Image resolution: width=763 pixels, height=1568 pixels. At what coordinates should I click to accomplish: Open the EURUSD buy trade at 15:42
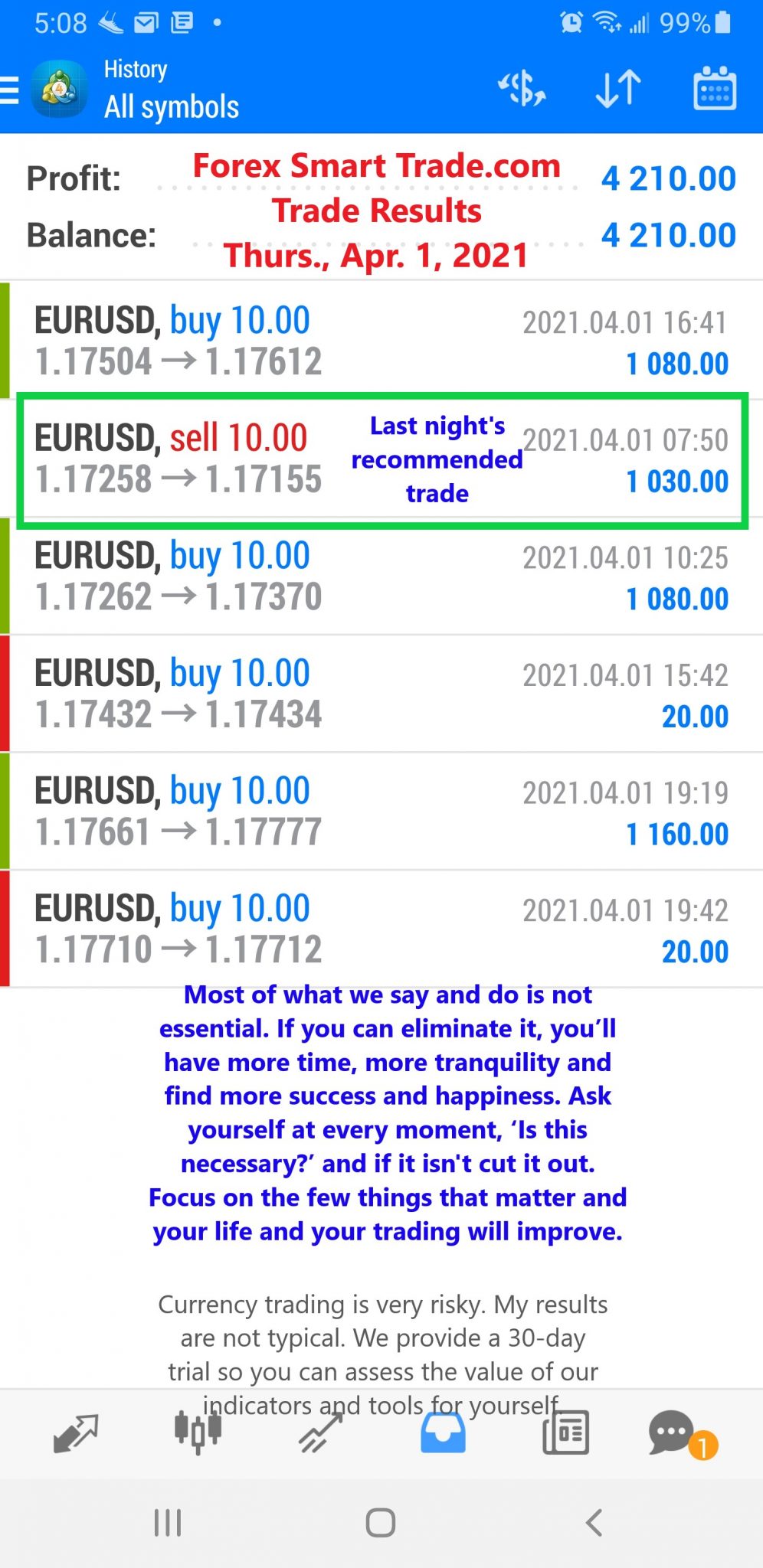coord(381,694)
